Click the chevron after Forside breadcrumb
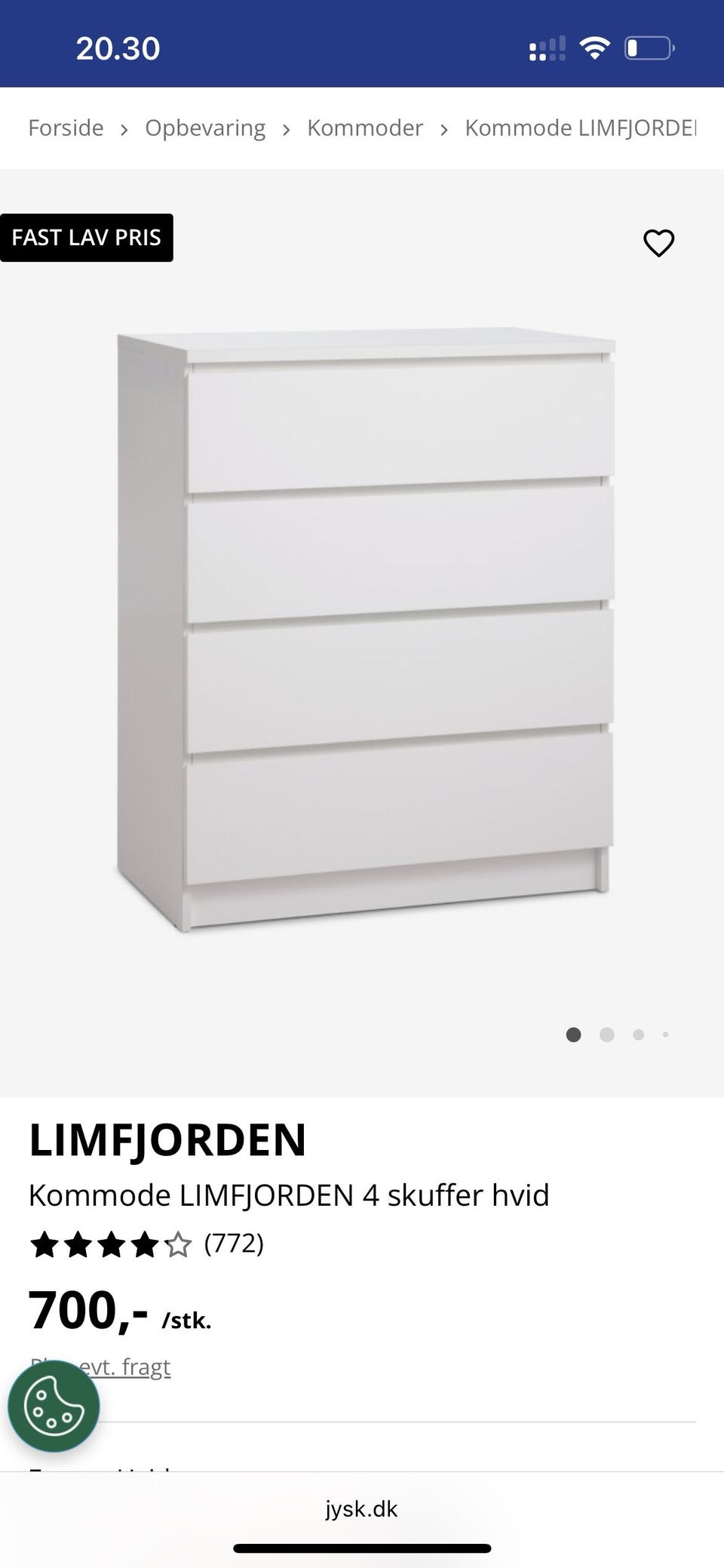 [x=124, y=129]
